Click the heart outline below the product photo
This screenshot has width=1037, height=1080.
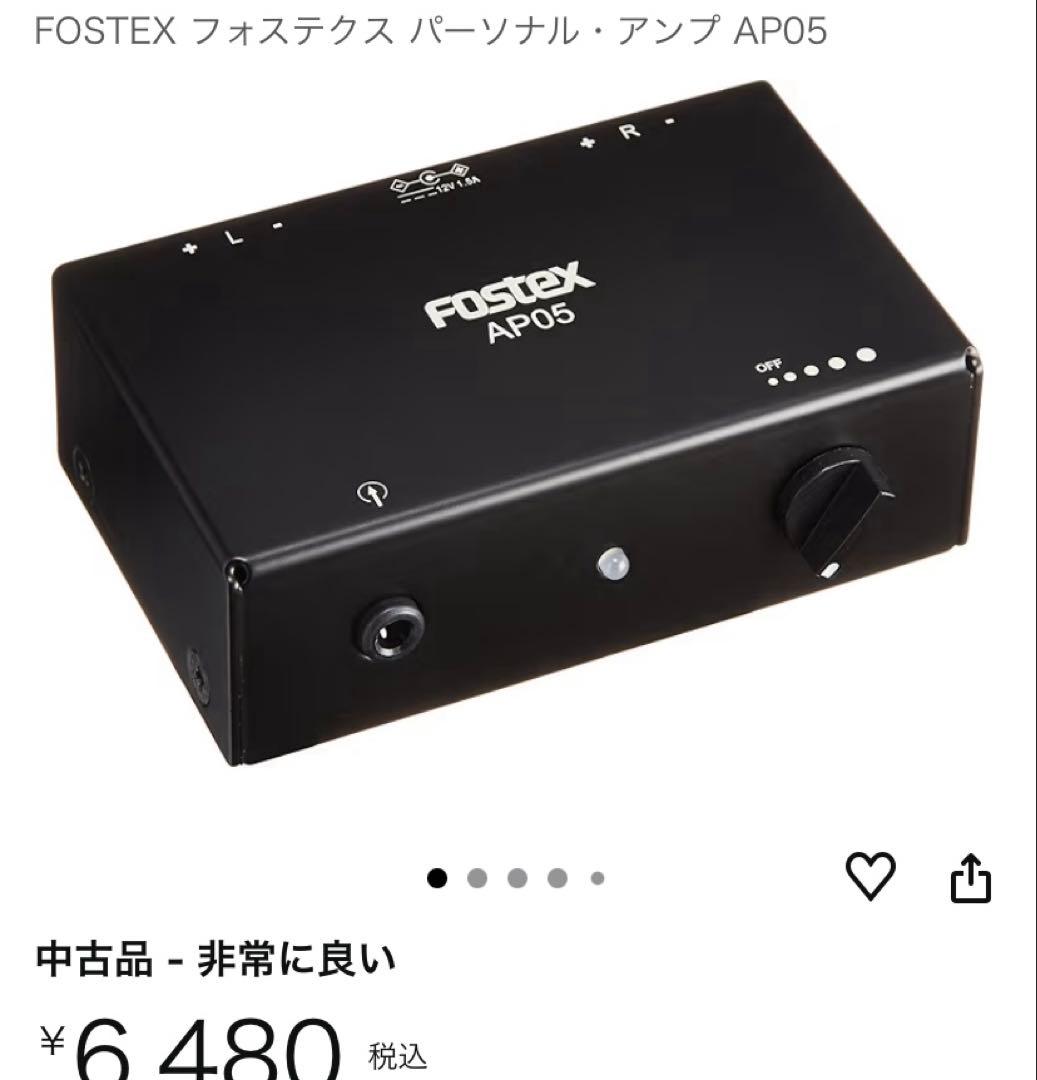click(873, 878)
